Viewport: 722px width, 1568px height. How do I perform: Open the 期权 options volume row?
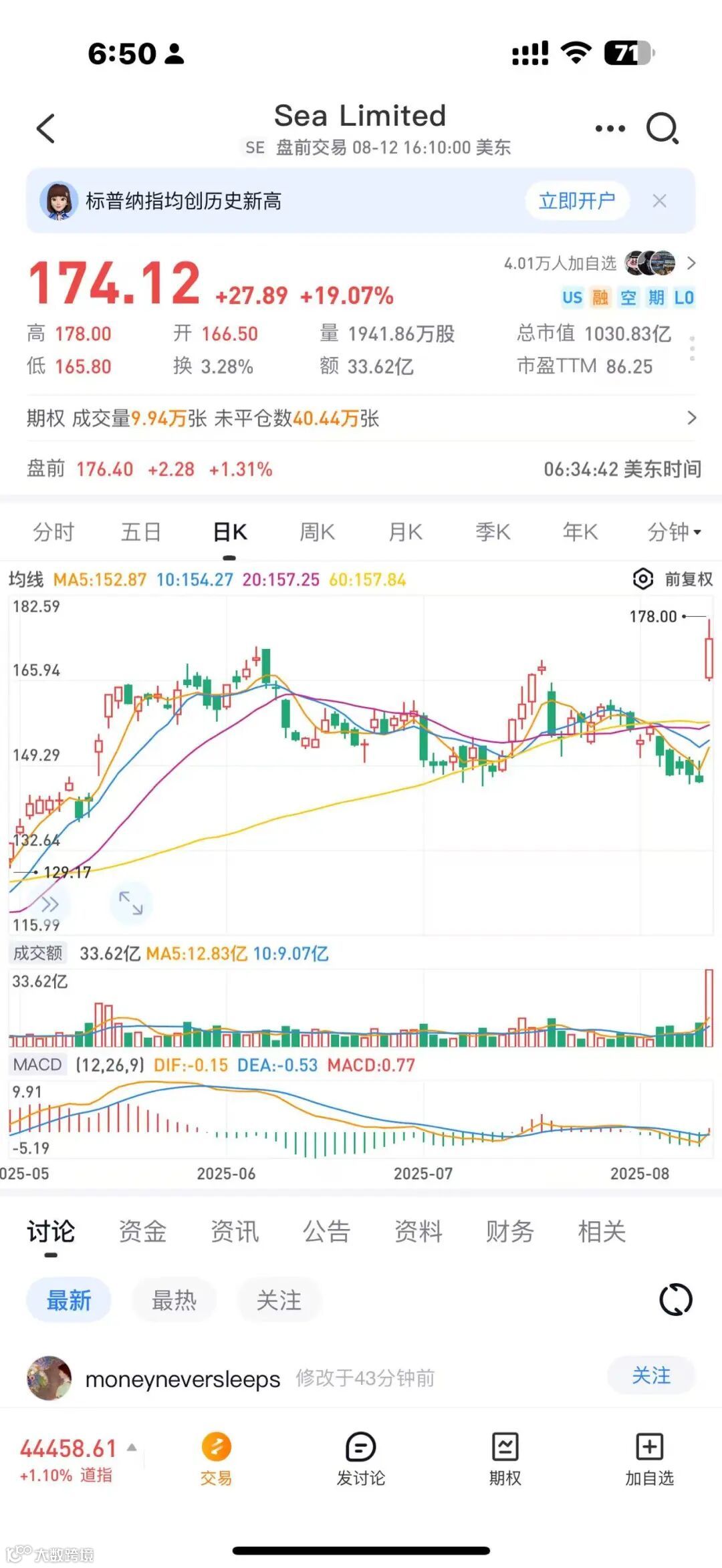coord(361,418)
